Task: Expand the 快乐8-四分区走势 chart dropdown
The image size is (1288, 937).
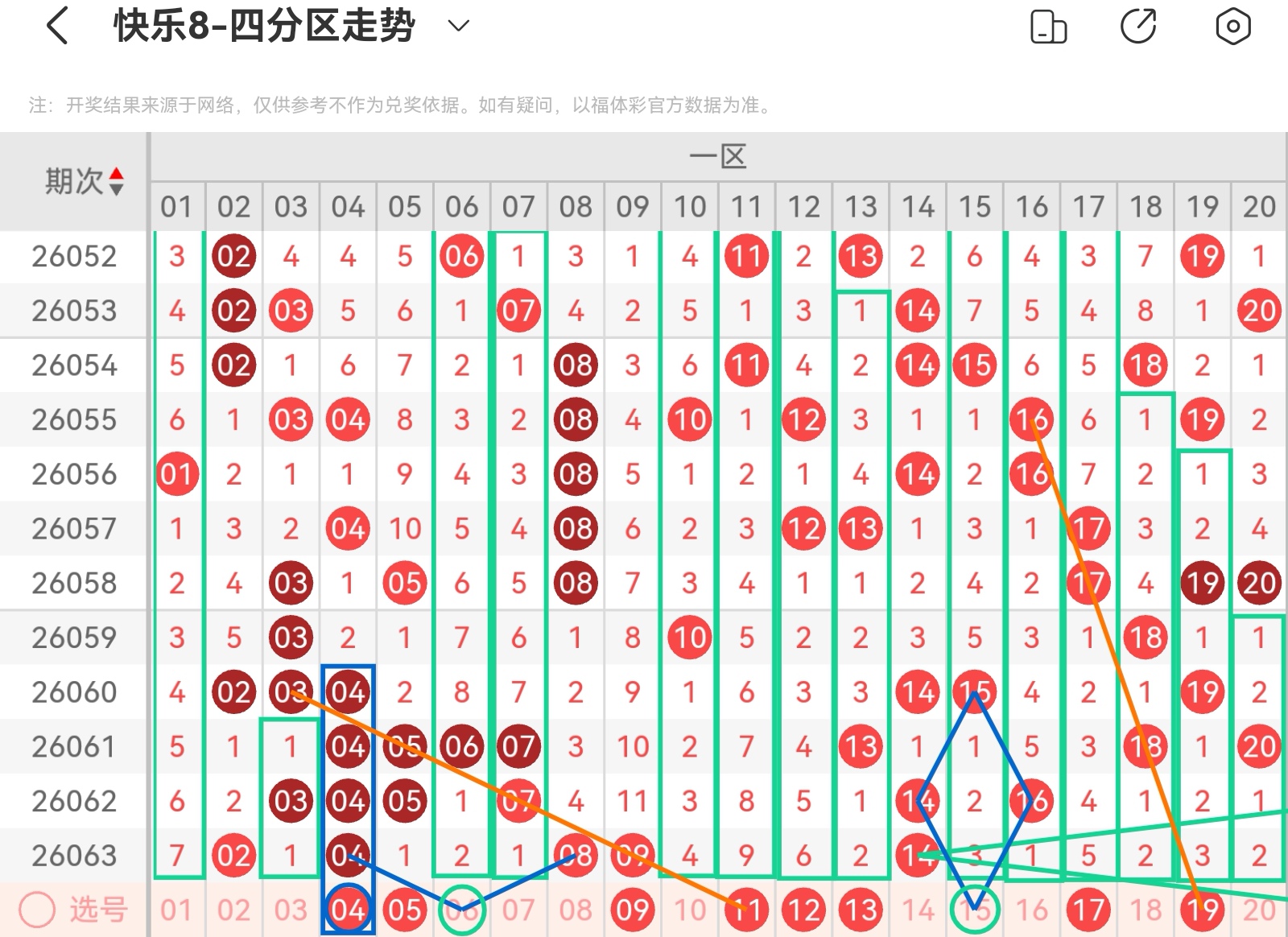Action: (x=458, y=27)
